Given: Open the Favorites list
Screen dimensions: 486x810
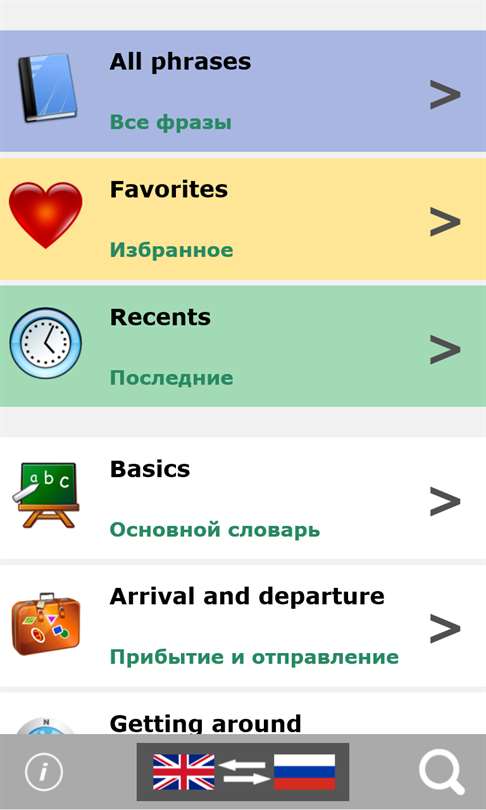Looking at the screenshot, I should tap(243, 219).
